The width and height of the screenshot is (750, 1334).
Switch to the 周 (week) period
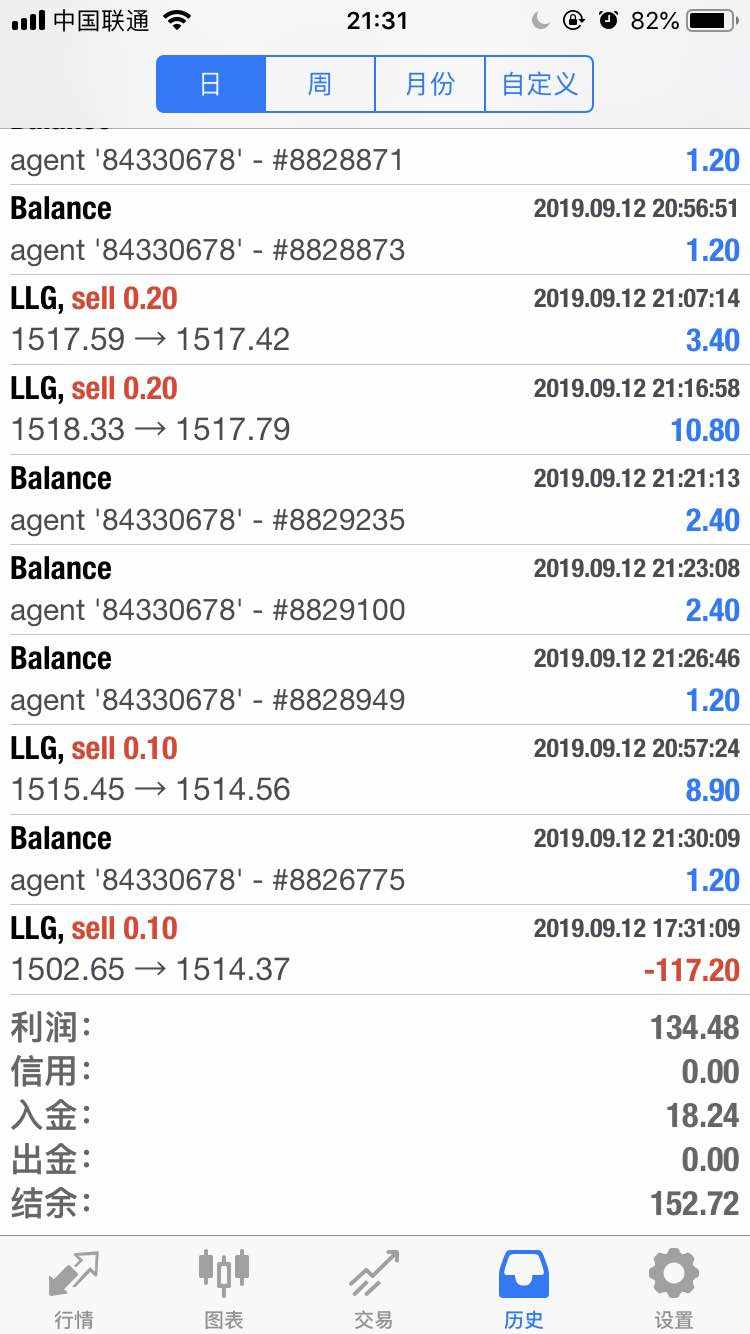[x=320, y=84]
